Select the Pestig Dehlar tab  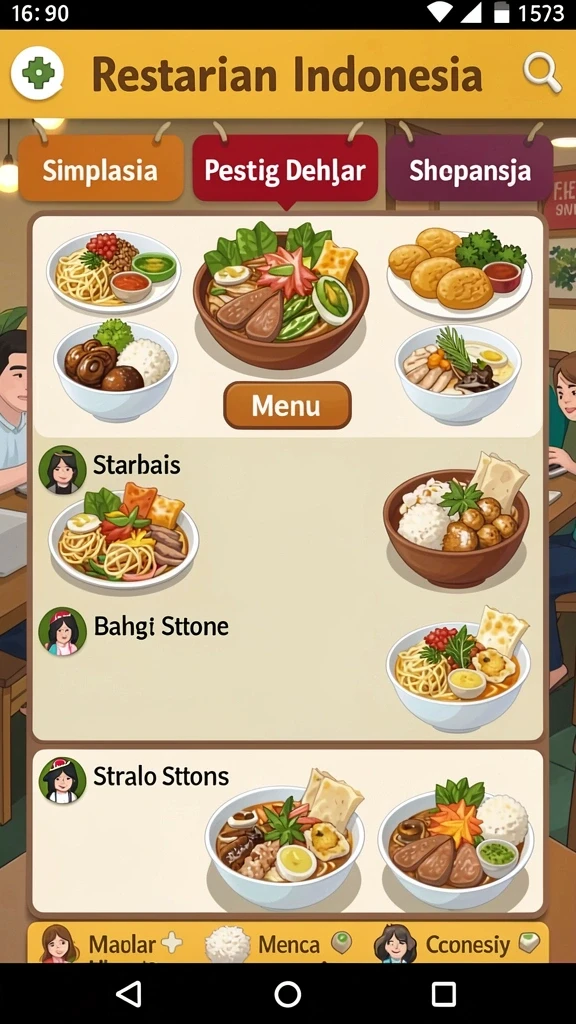click(x=285, y=169)
